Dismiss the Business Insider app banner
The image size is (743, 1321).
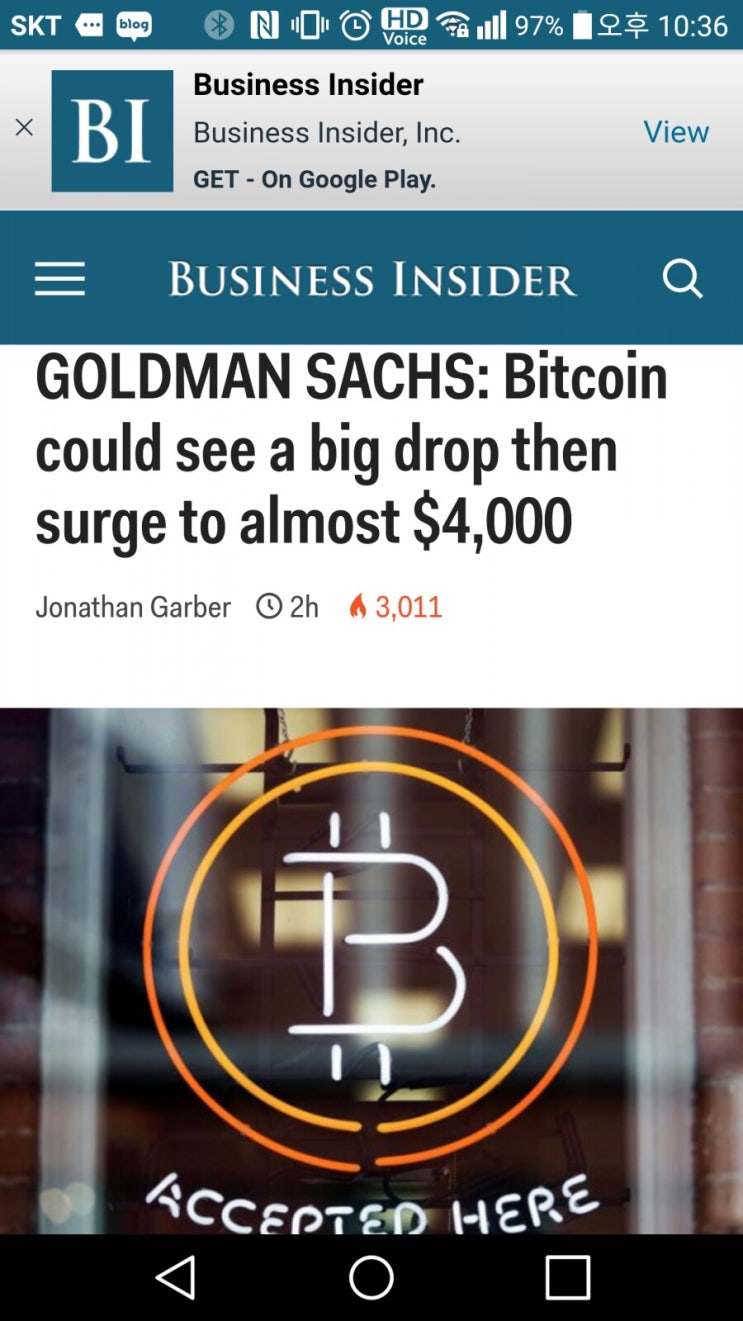(24, 128)
